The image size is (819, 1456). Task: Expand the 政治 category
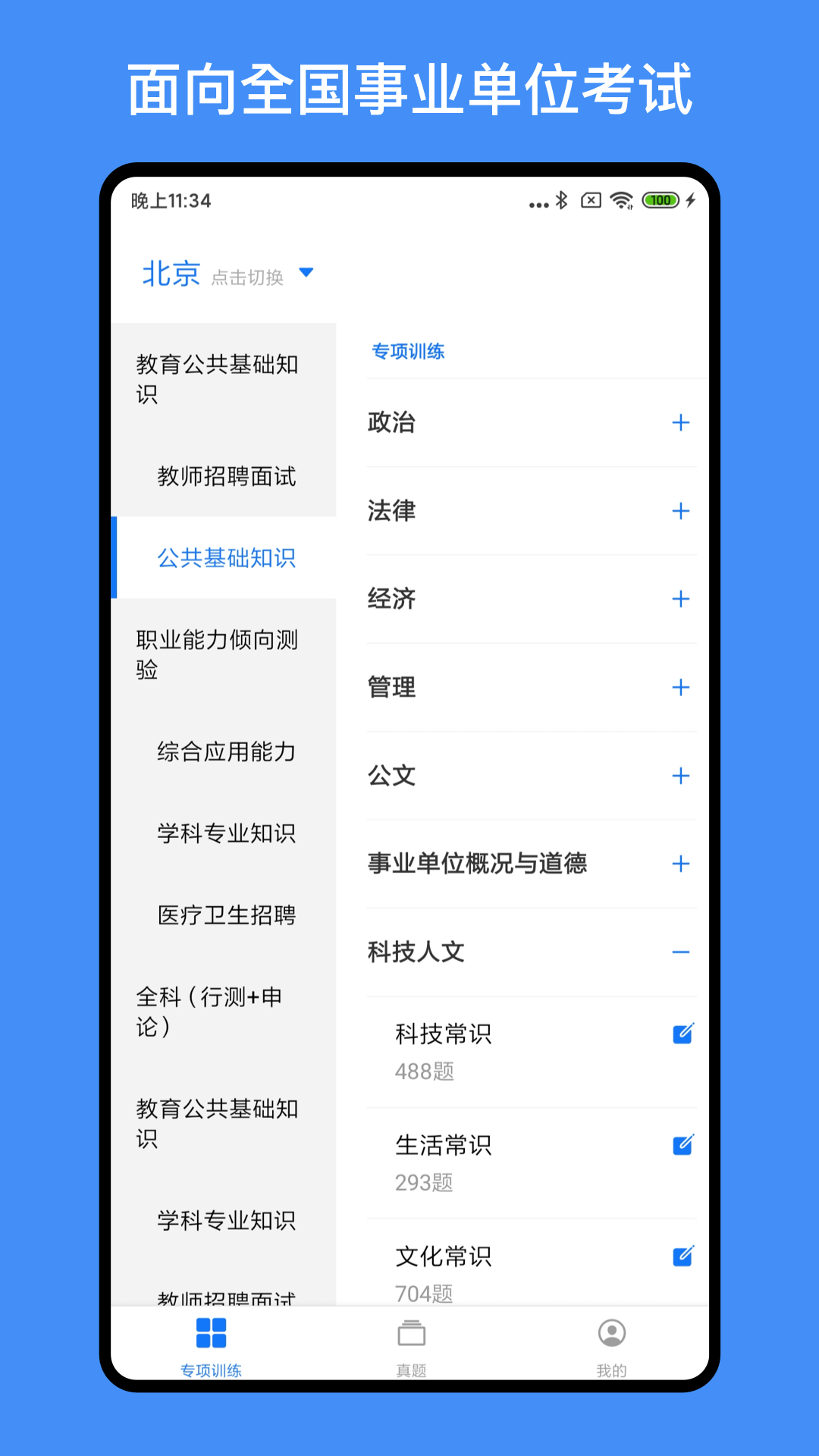point(682,423)
